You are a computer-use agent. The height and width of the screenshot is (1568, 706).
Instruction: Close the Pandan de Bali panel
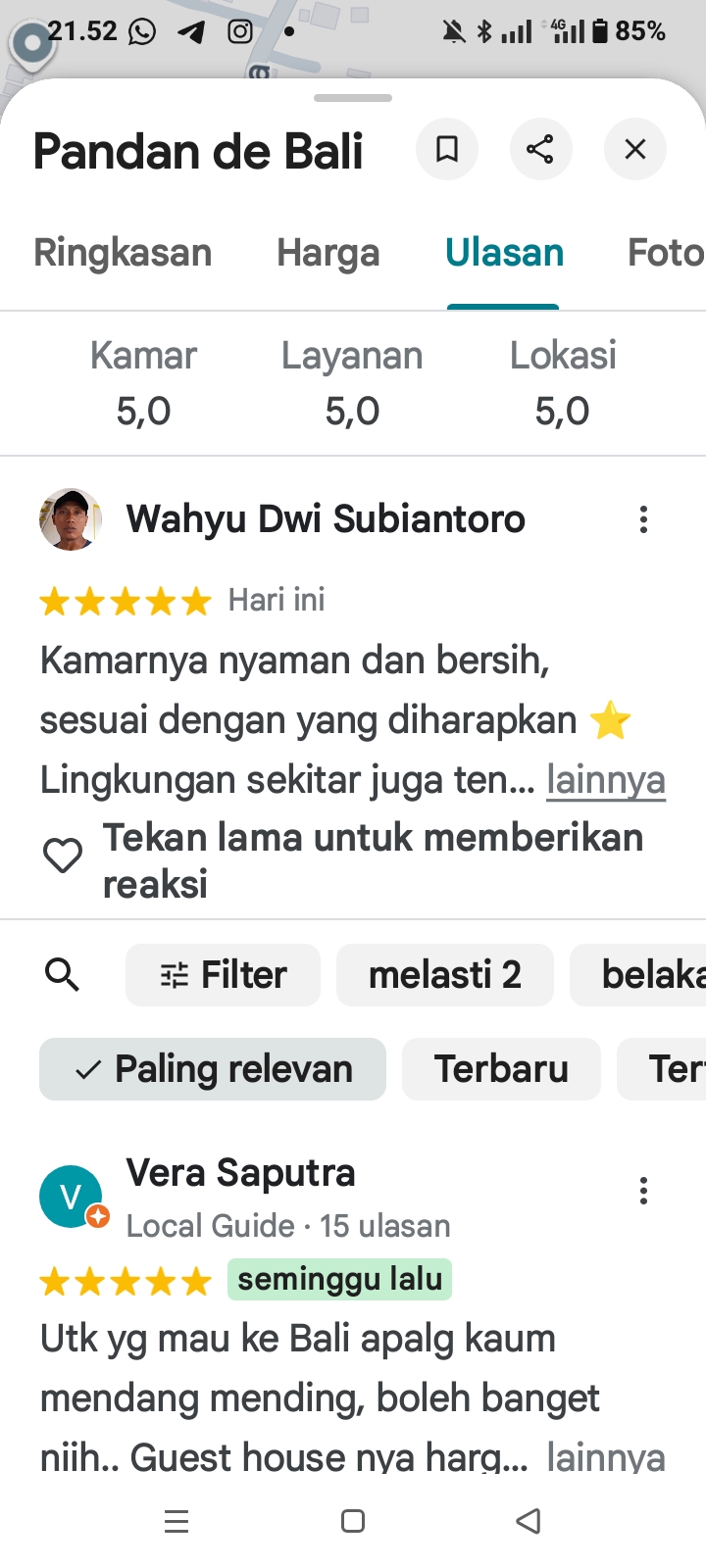click(x=635, y=149)
